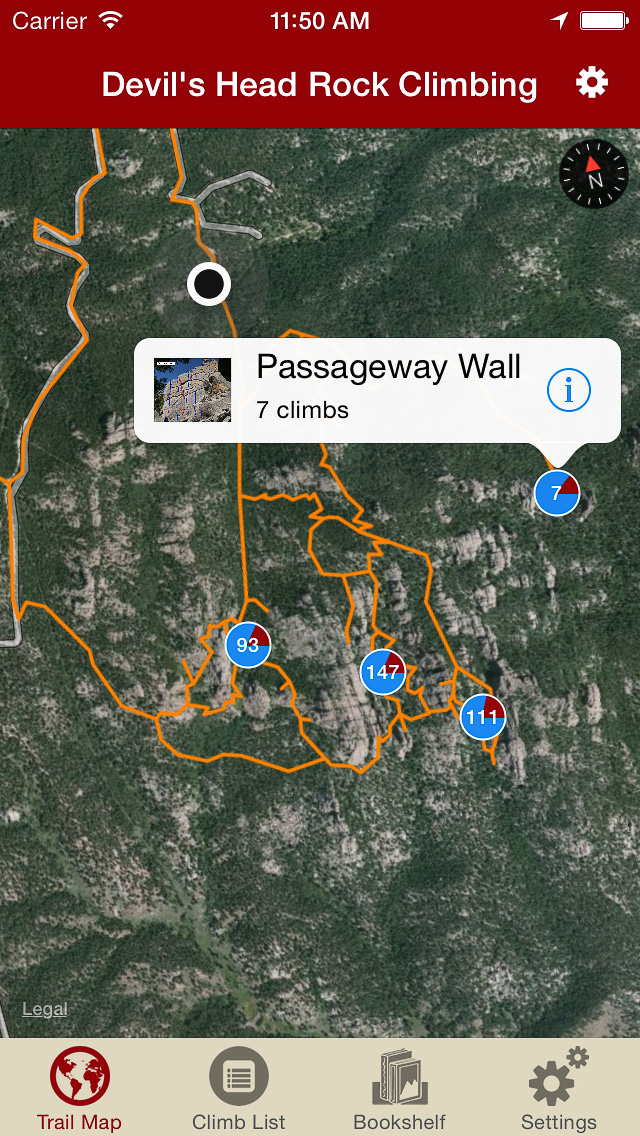The width and height of the screenshot is (640, 1136).
Task: Tap the compass to reorient north
Action: (x=594, y=174)
